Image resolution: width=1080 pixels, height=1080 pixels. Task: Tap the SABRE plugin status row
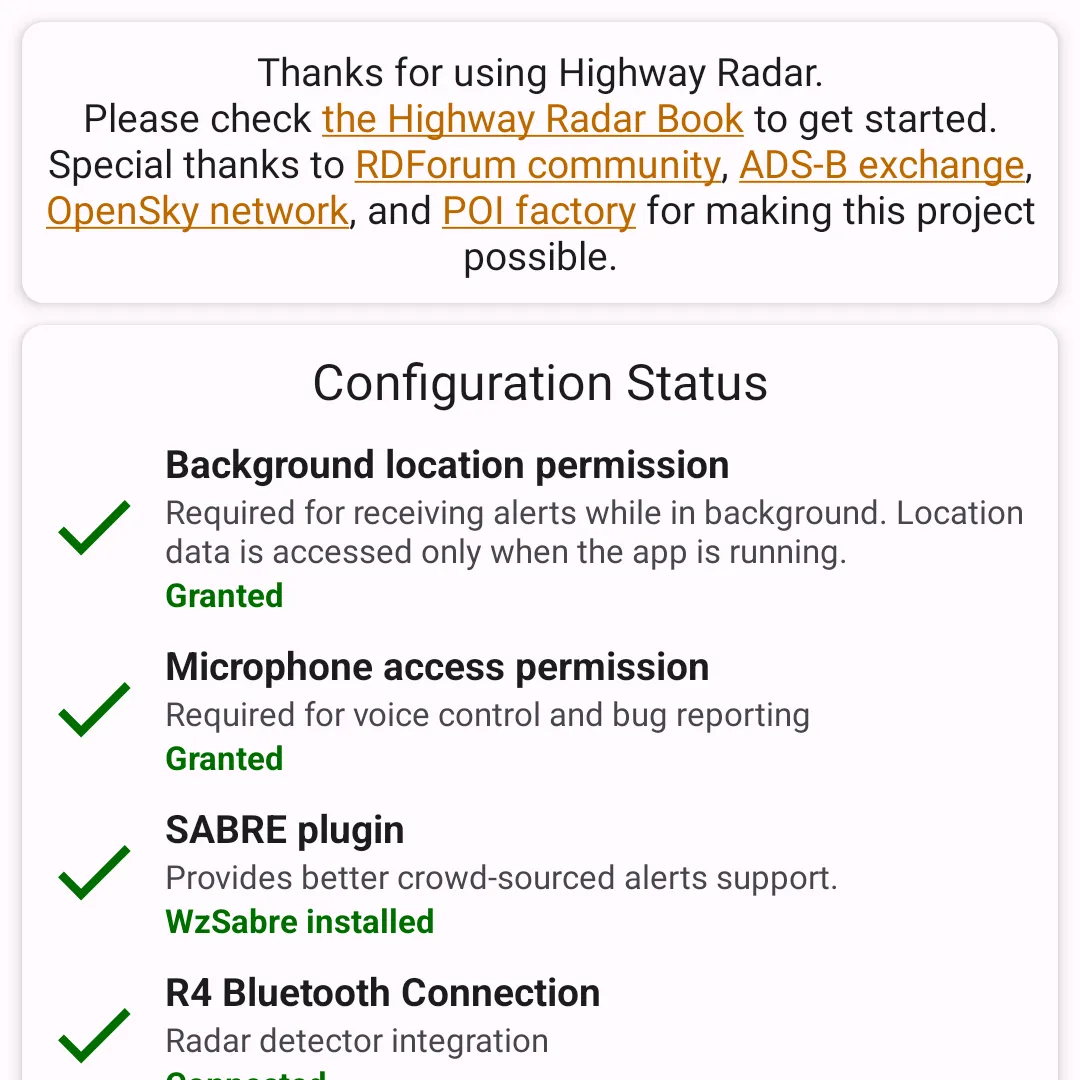point(540,874)
